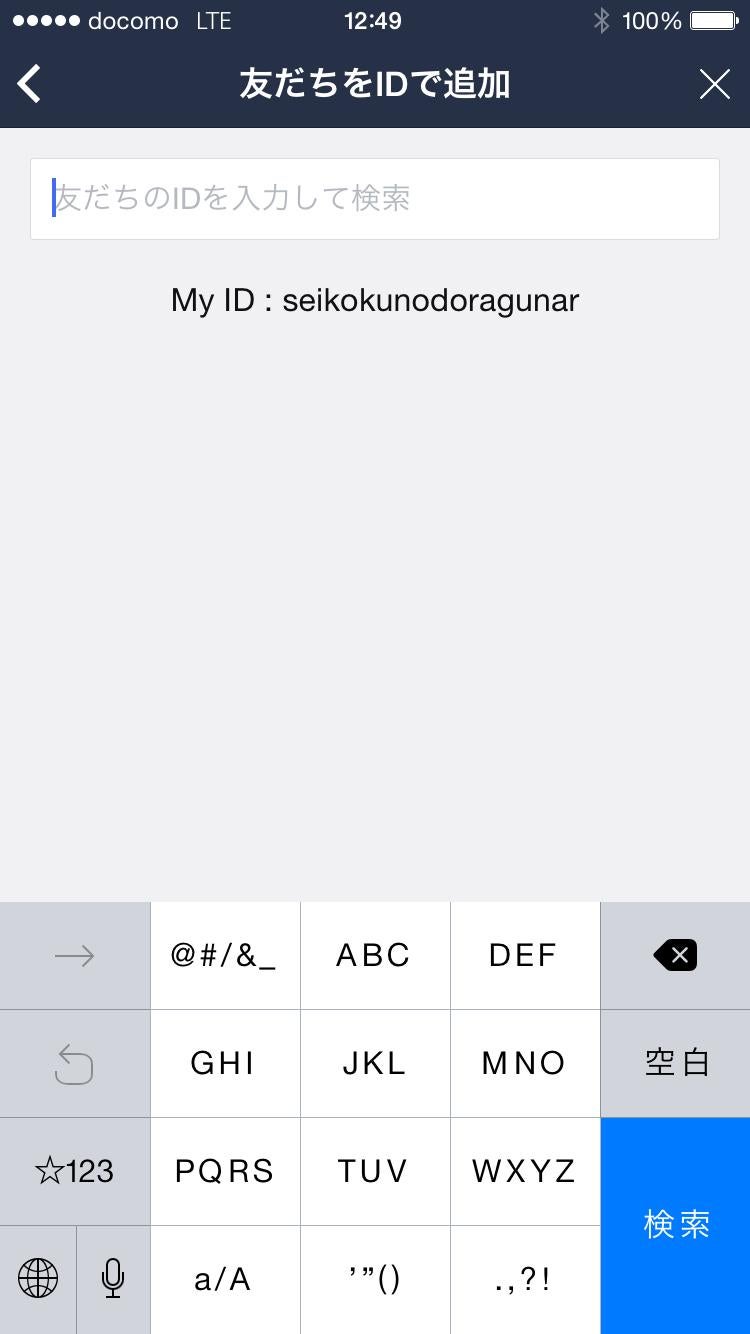Hit the backspace key
Viewport: 750px width, 1334px height.
coord(676,955)
